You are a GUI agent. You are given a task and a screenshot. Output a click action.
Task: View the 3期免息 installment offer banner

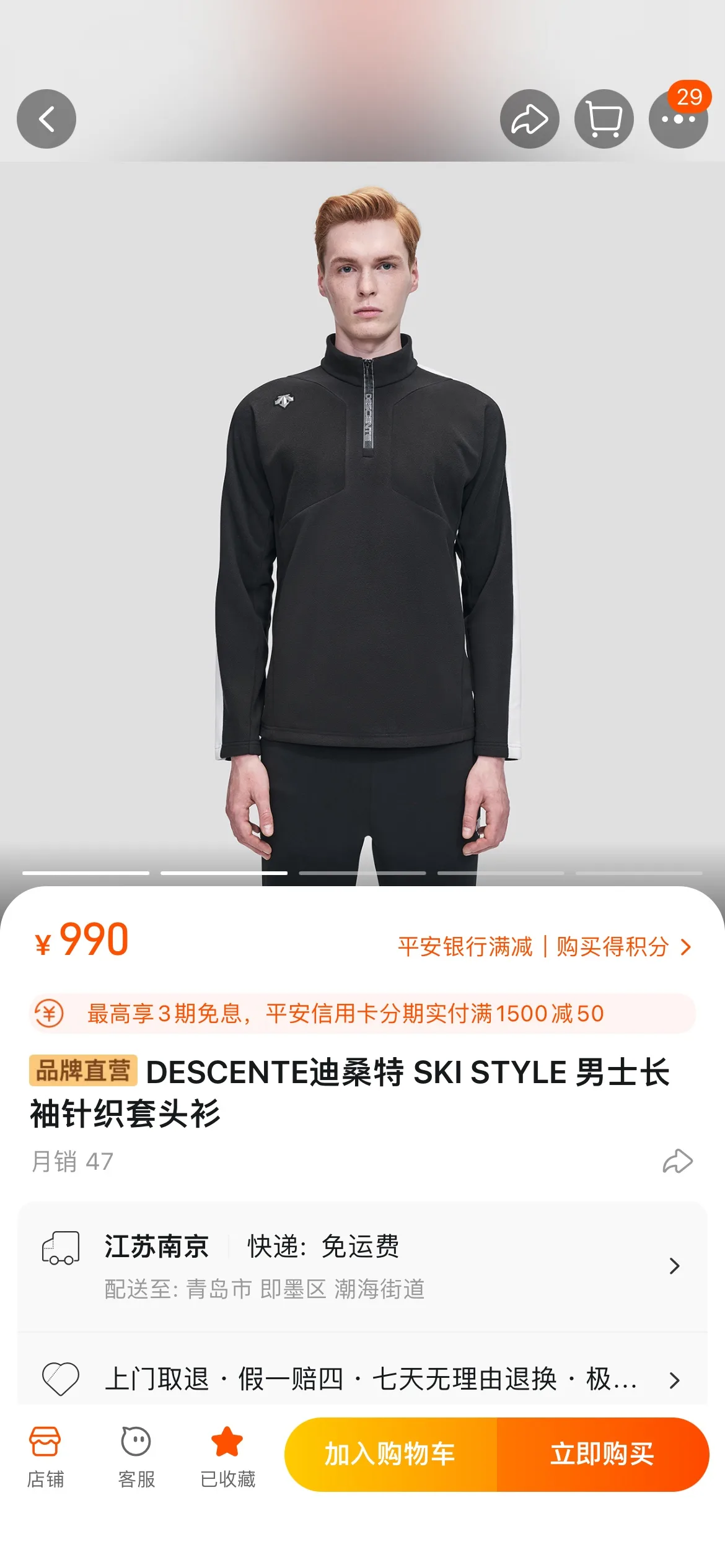362,1014
